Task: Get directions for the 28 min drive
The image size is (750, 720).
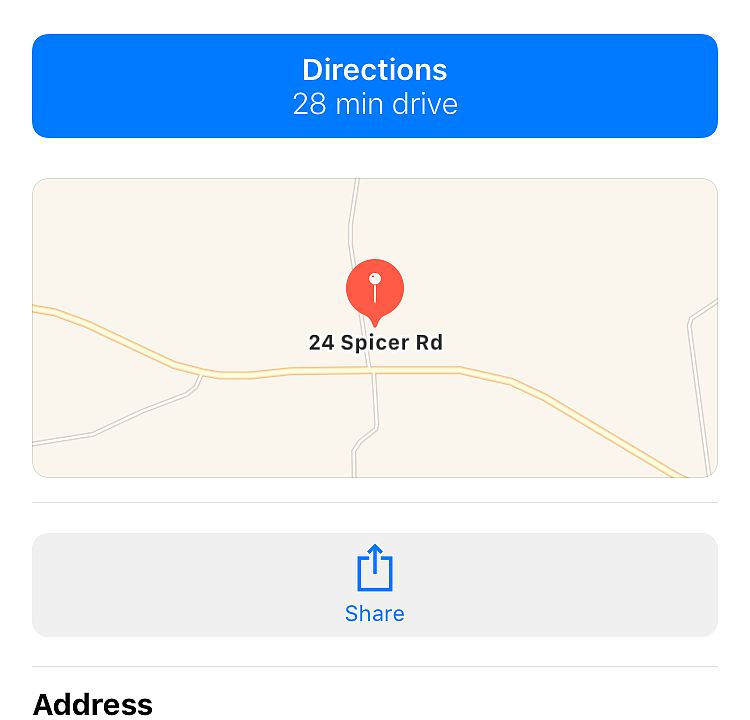Action: click(374, 86)
